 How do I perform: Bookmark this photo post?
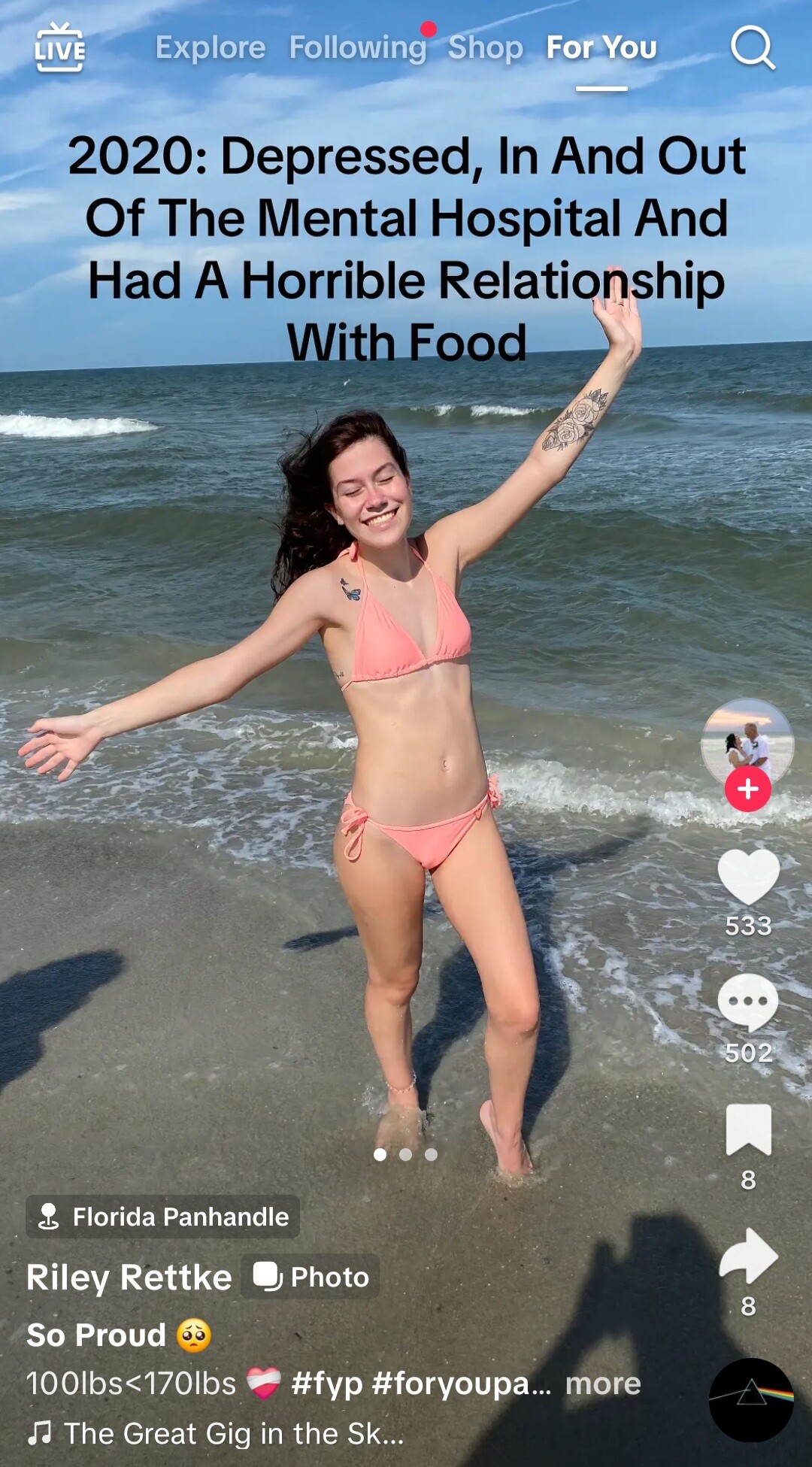(x=749, y=1129)
